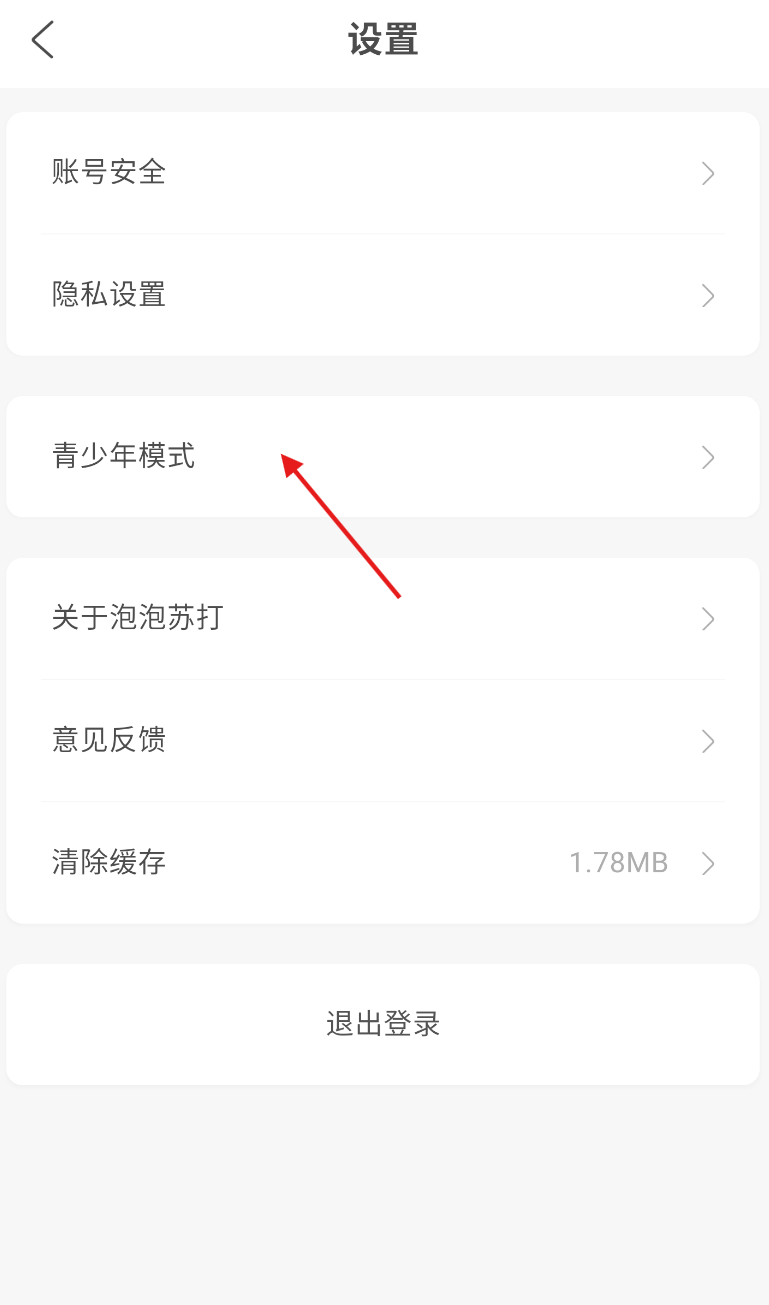Open 隐私设置 row
This screenshot has width=769, height=1305.
coord(383,295)
